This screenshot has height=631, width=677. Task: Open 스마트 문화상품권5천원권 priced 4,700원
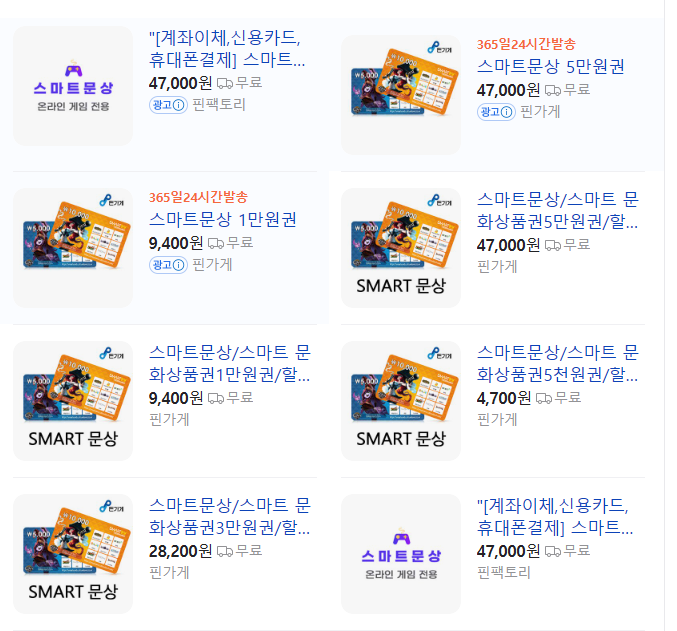(557, 363)
